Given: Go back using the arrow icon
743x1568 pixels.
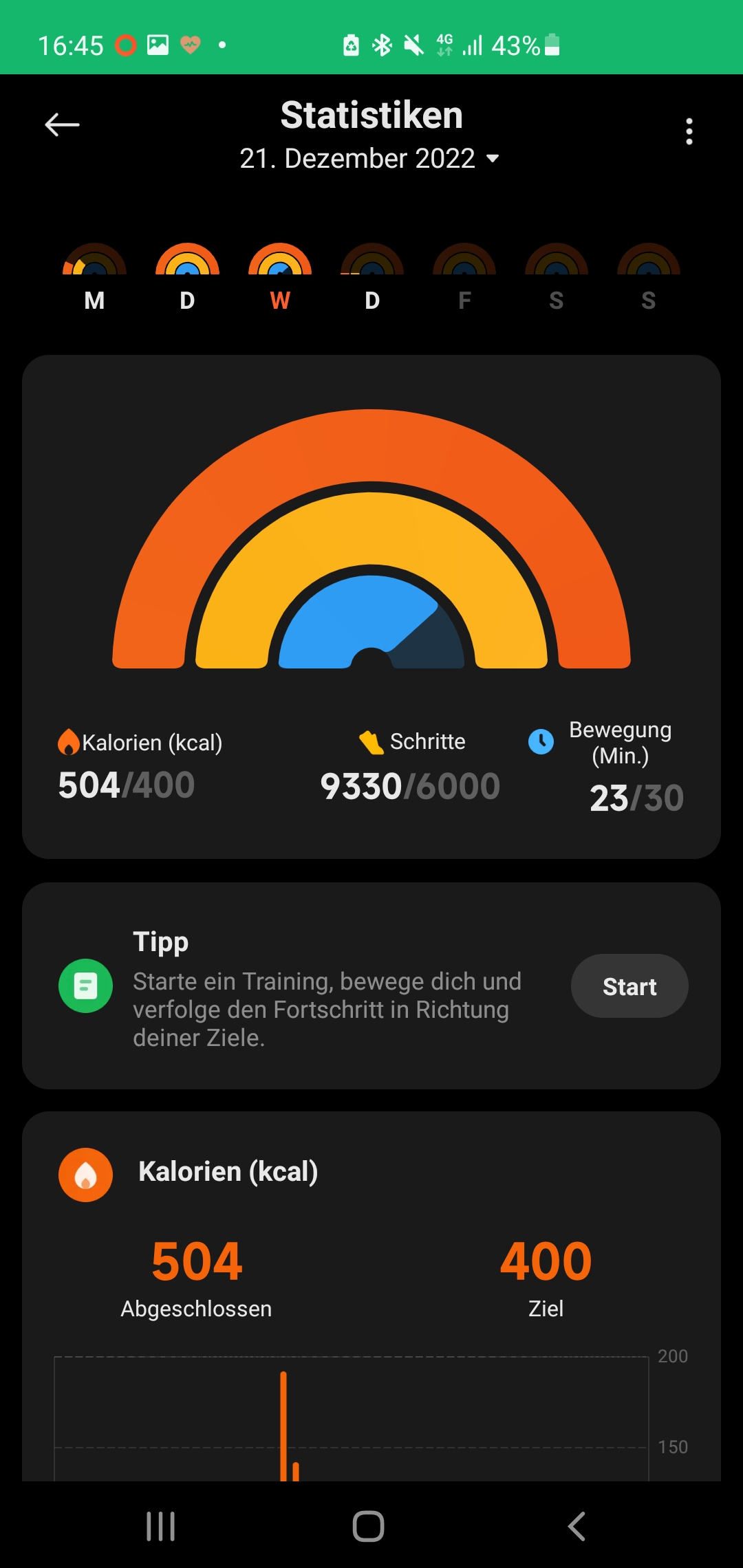Looking at the screenshot, I should tap(62, 124).
